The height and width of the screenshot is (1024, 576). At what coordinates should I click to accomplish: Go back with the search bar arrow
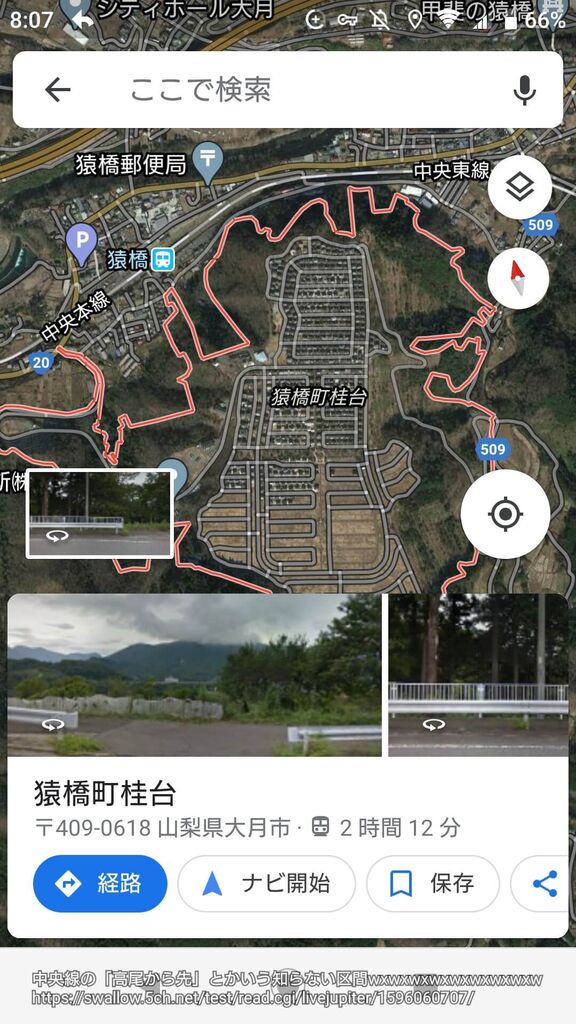[x=57, y=90]
